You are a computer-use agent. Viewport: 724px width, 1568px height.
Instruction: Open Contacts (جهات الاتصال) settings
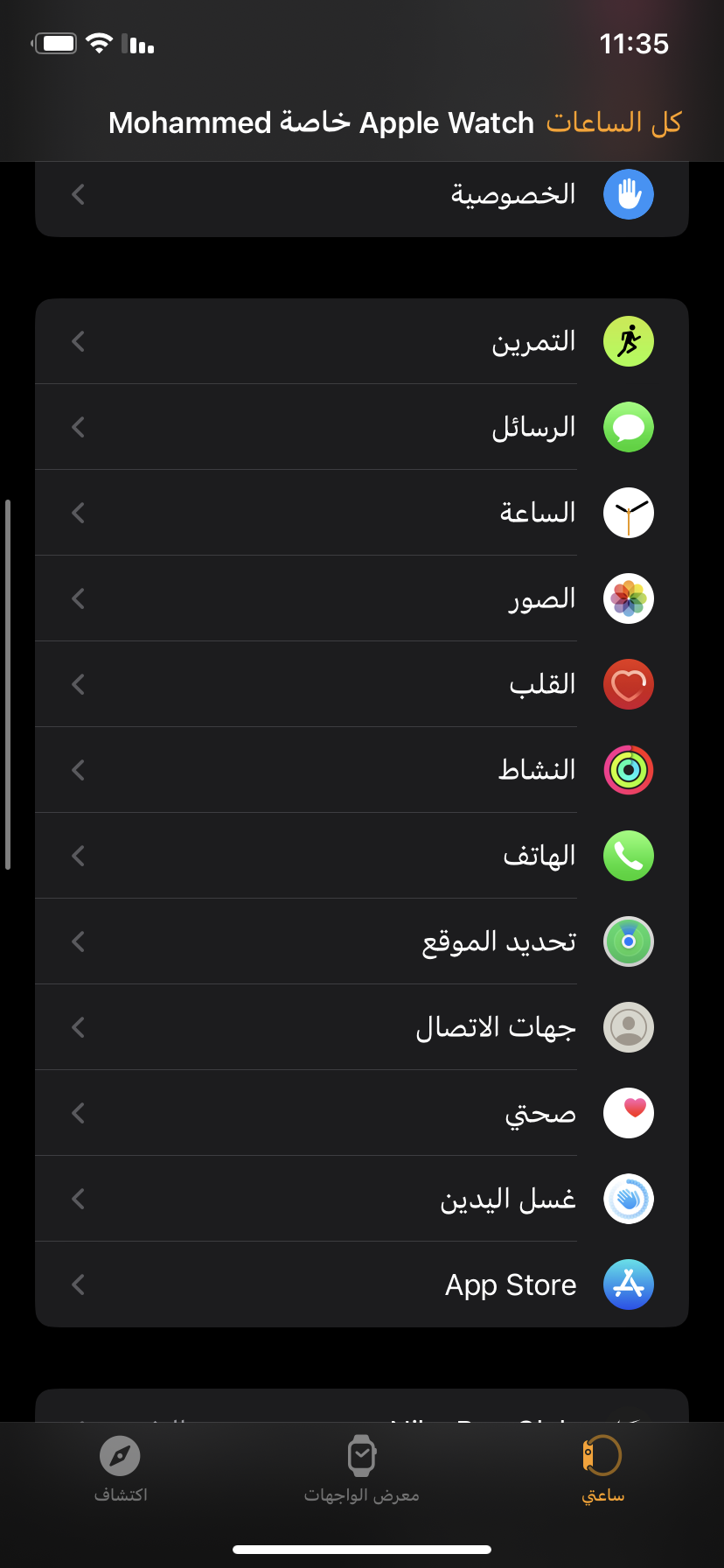[362, 1027]
